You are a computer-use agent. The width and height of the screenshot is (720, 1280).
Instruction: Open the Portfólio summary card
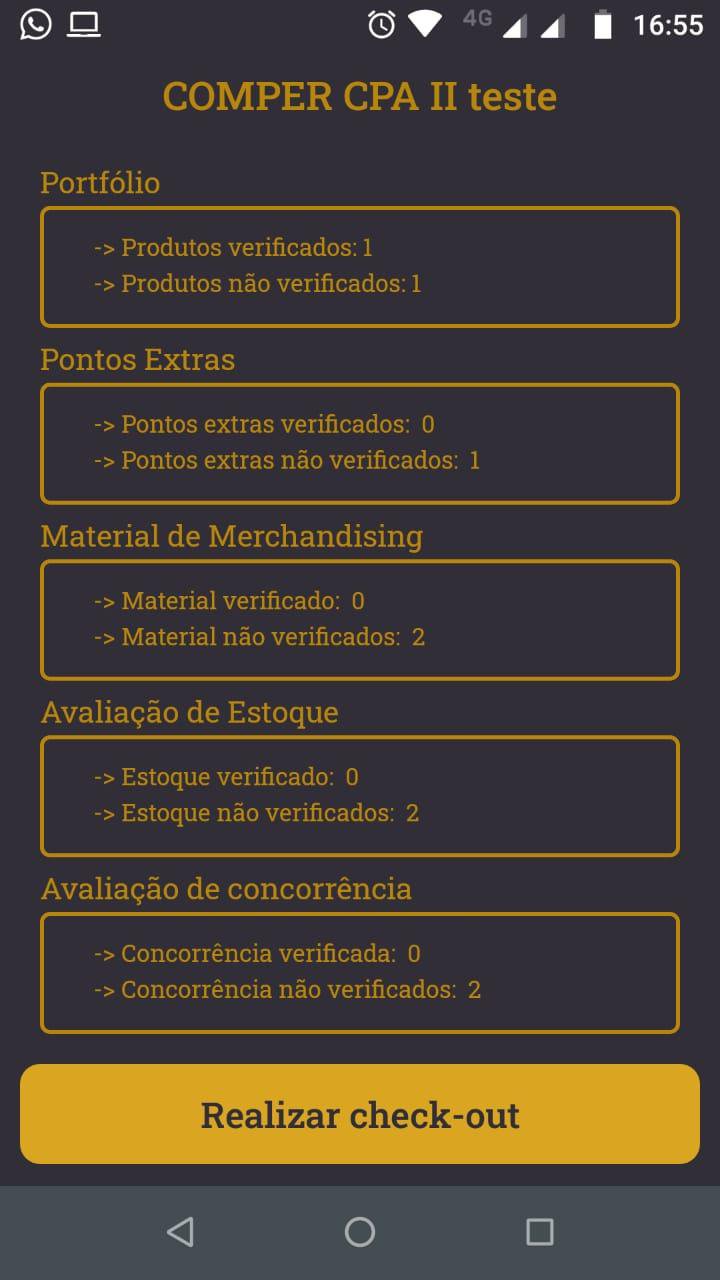pos(360,267)
